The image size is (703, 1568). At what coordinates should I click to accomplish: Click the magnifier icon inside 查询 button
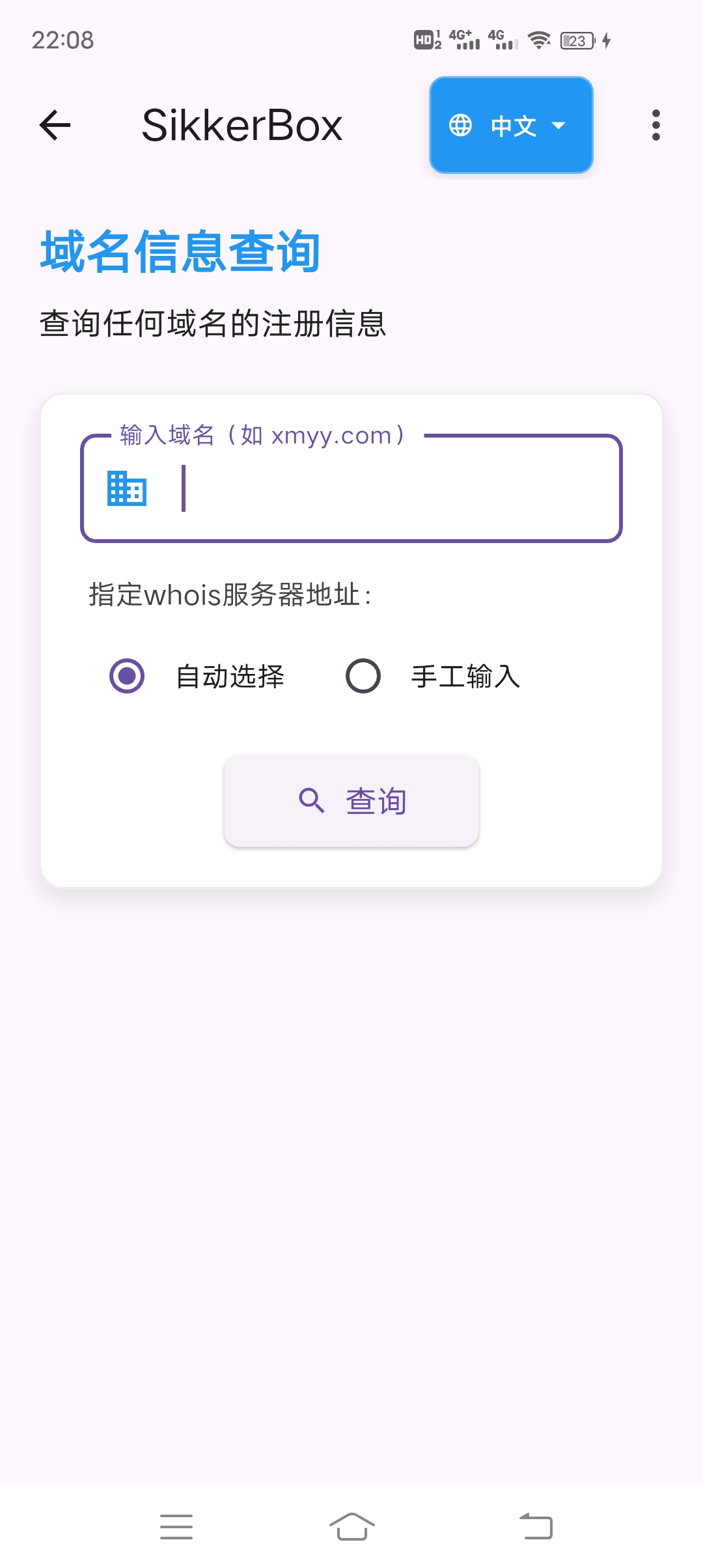[311, 801]
